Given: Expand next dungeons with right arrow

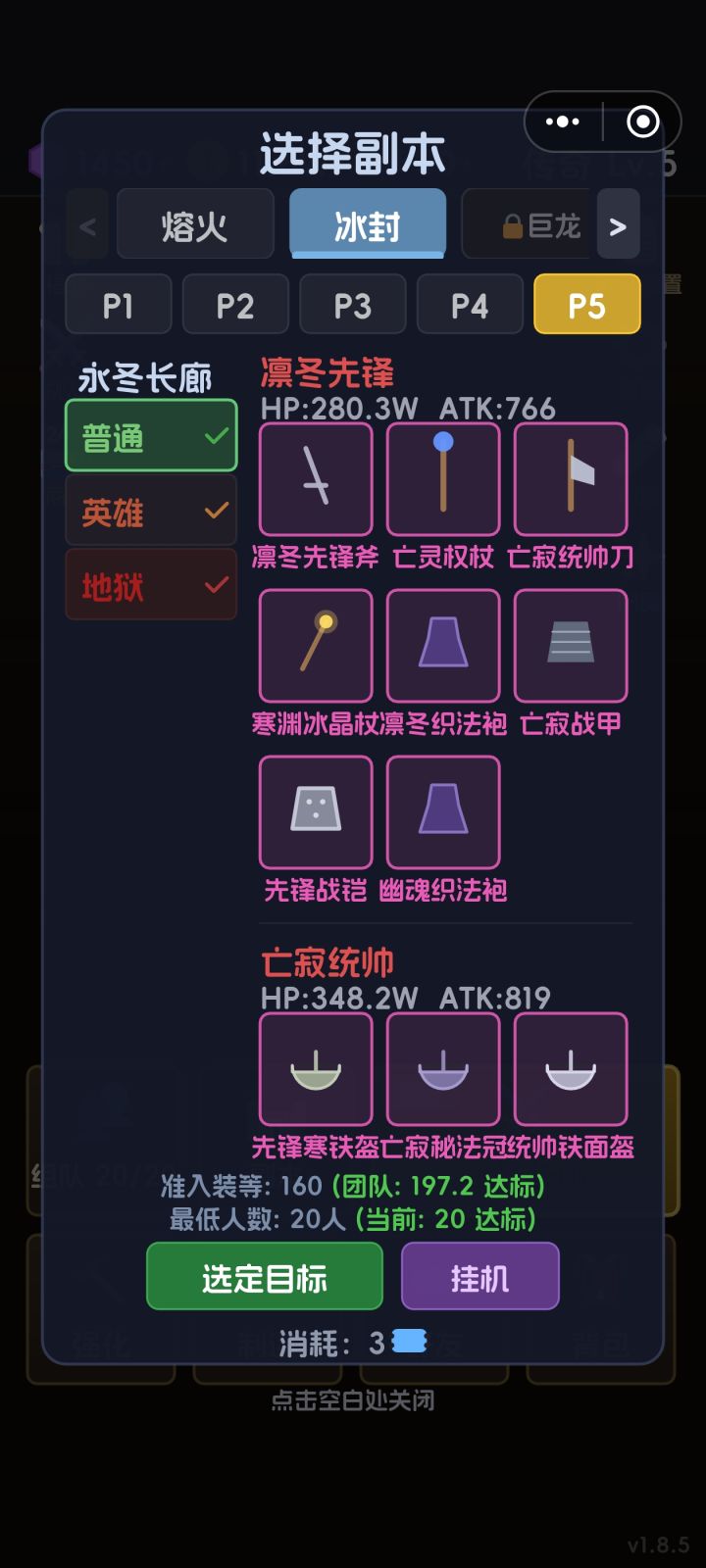Looking at the screenshot, I should pyautogui.click(x=618, y=224).
